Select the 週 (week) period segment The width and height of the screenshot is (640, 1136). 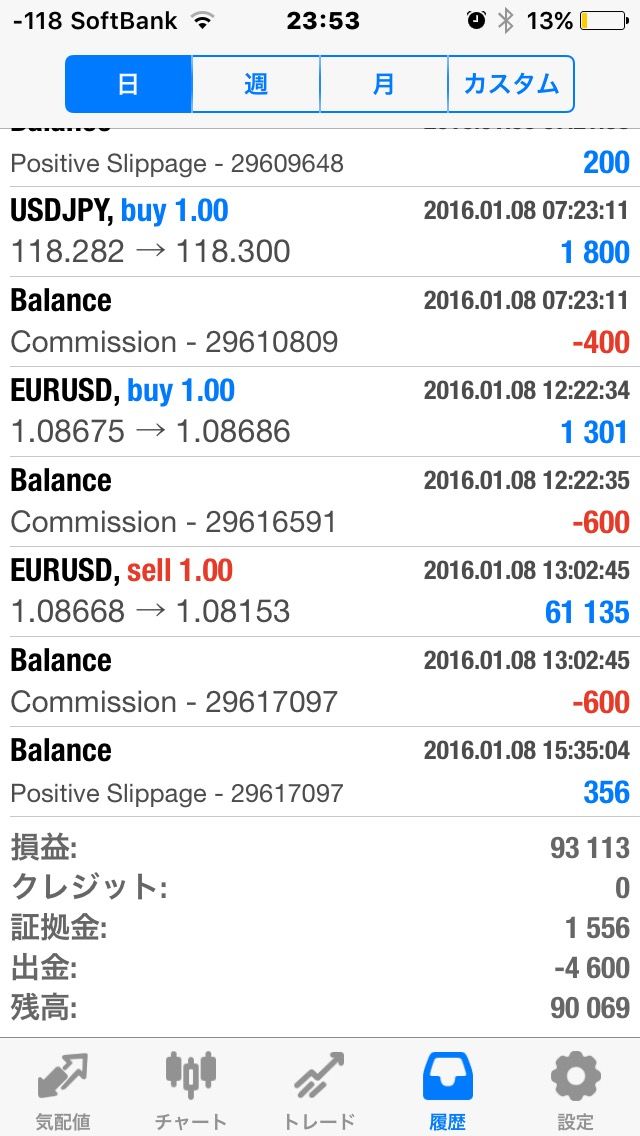tap(256, 84)
